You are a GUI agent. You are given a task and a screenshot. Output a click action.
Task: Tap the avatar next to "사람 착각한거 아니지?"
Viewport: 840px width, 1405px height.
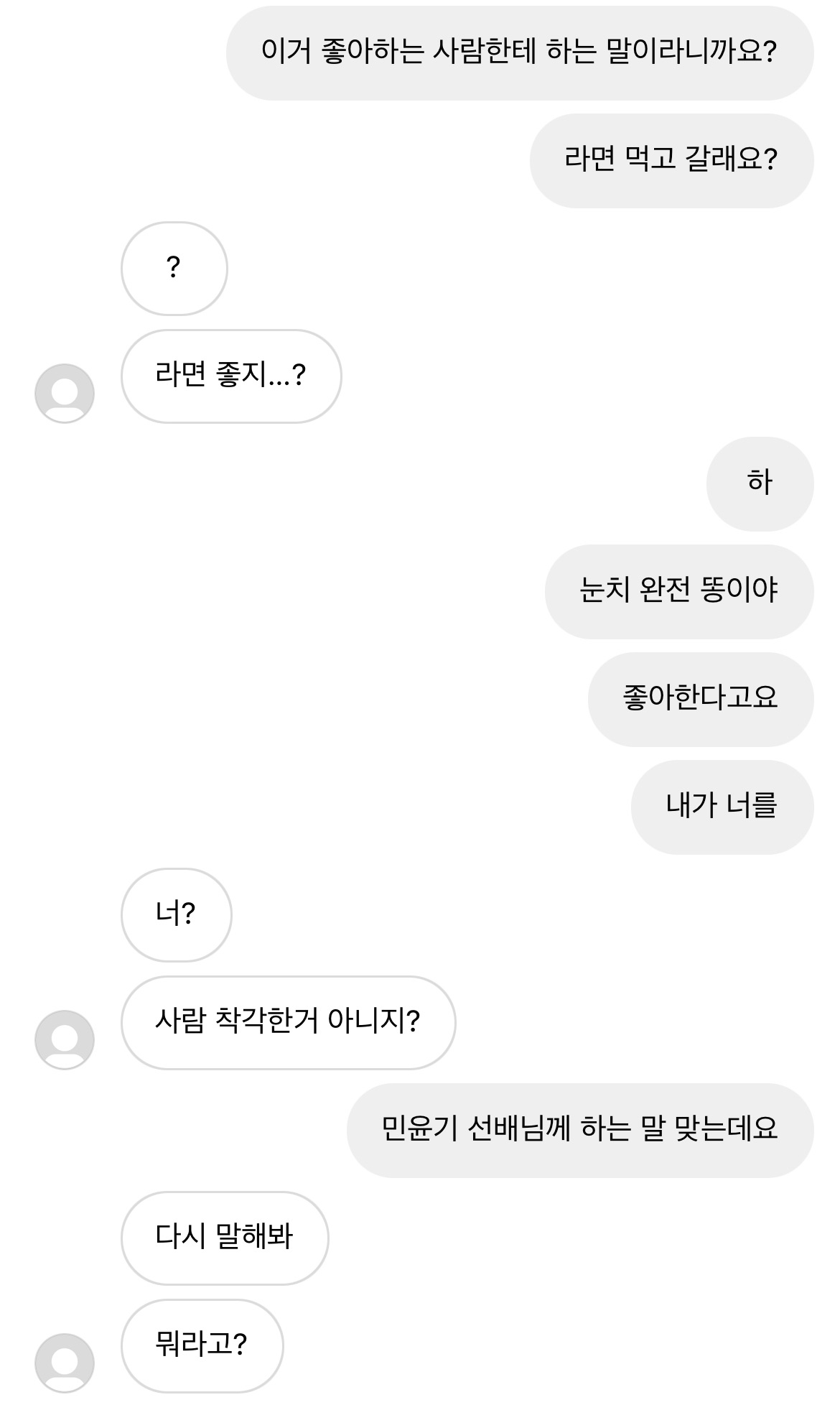[65, 1039]
